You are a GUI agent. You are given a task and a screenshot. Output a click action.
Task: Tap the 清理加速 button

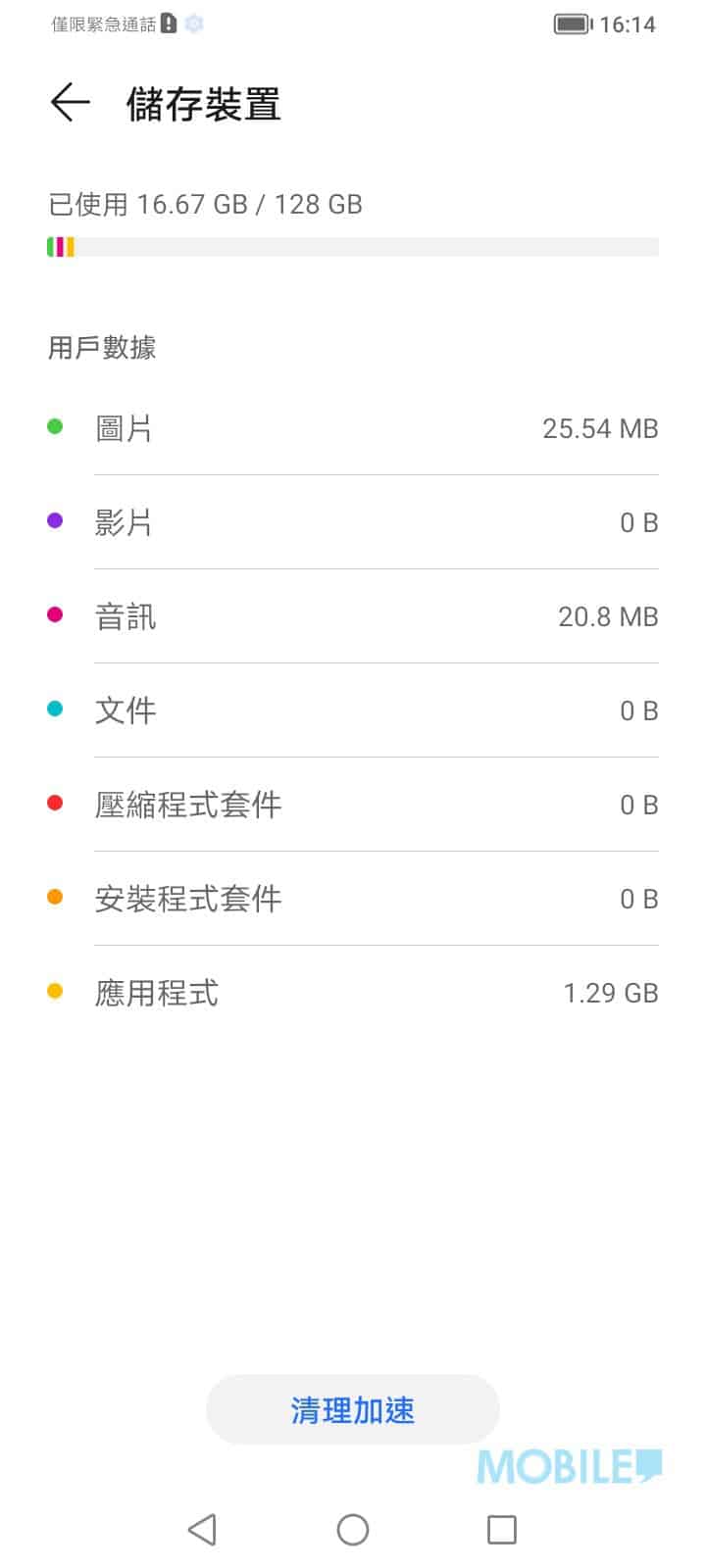(x=353, y=1409)
